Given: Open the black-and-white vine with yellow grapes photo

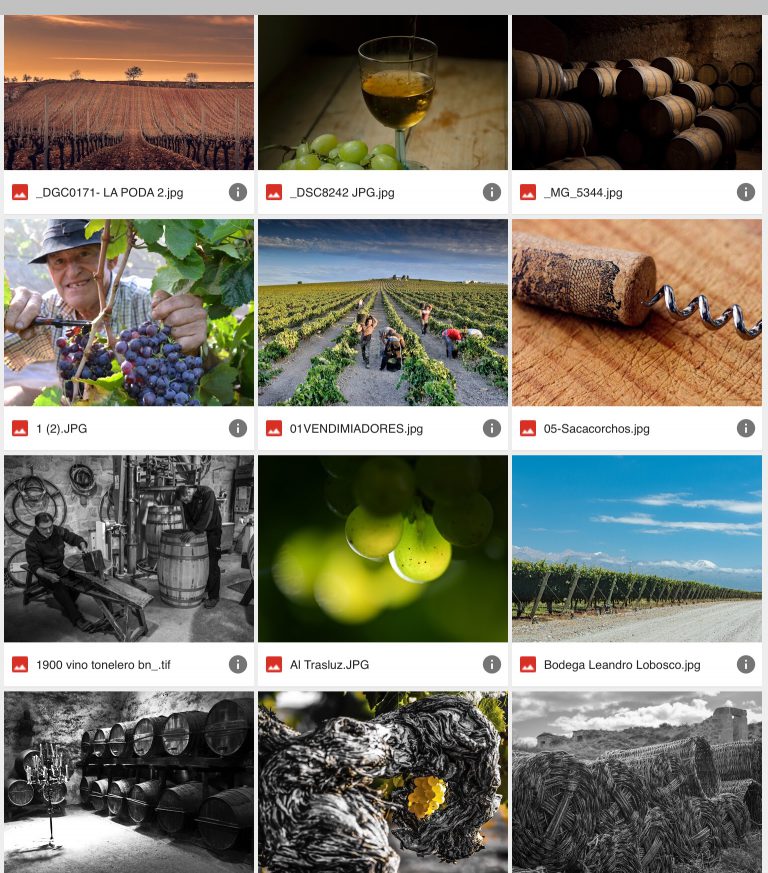Looking at the screenshot, I should [x=383, y=782].
